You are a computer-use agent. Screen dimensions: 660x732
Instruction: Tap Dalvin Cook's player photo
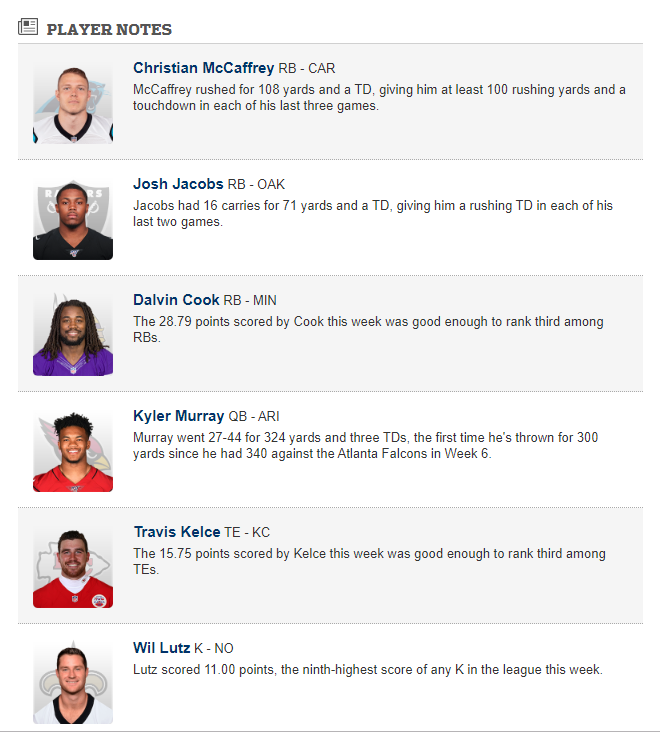point(73,334)
